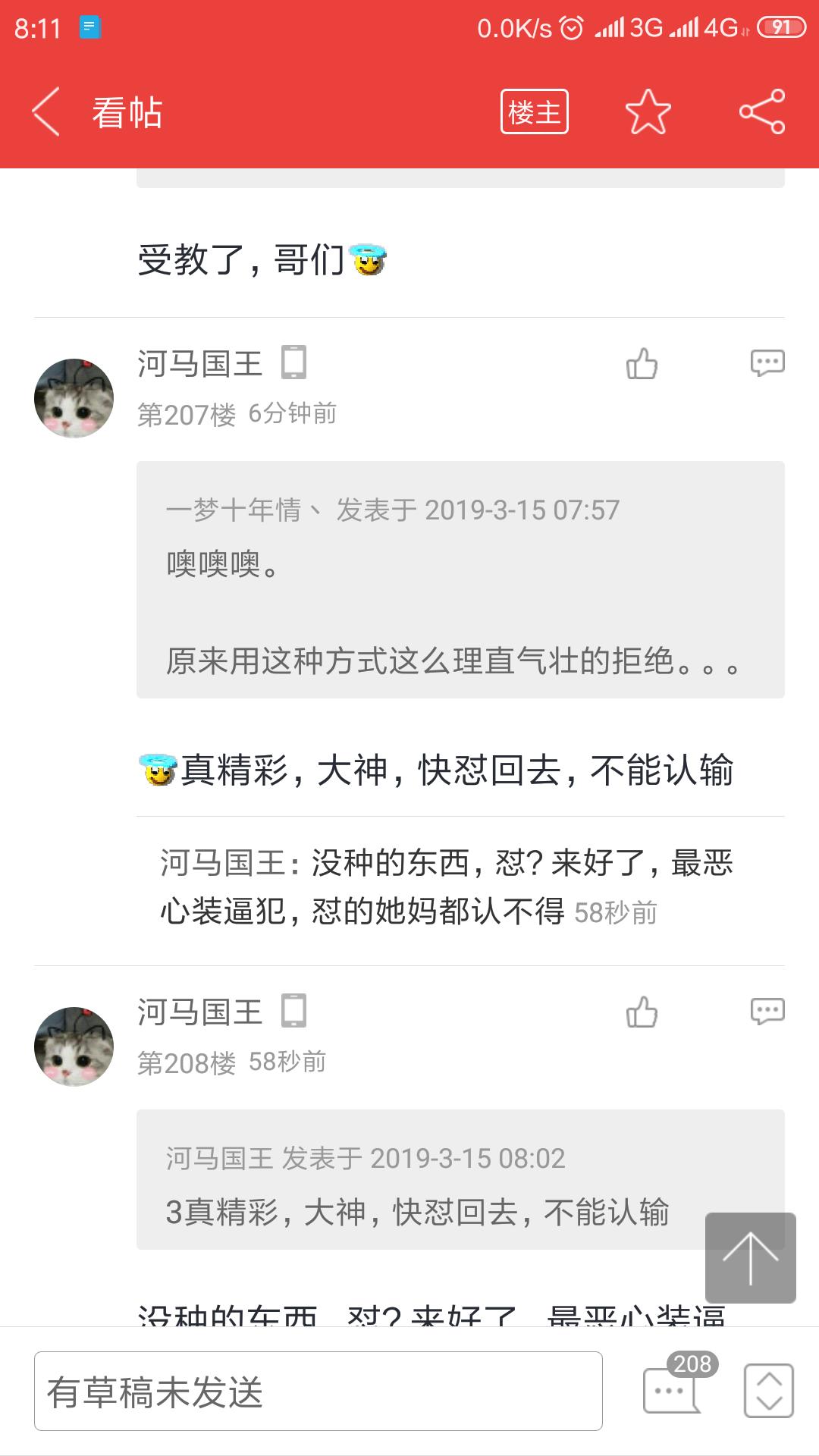Open 河马国王's sub-reply under 第207楼
819x1456 pixels.
point(446,887)
